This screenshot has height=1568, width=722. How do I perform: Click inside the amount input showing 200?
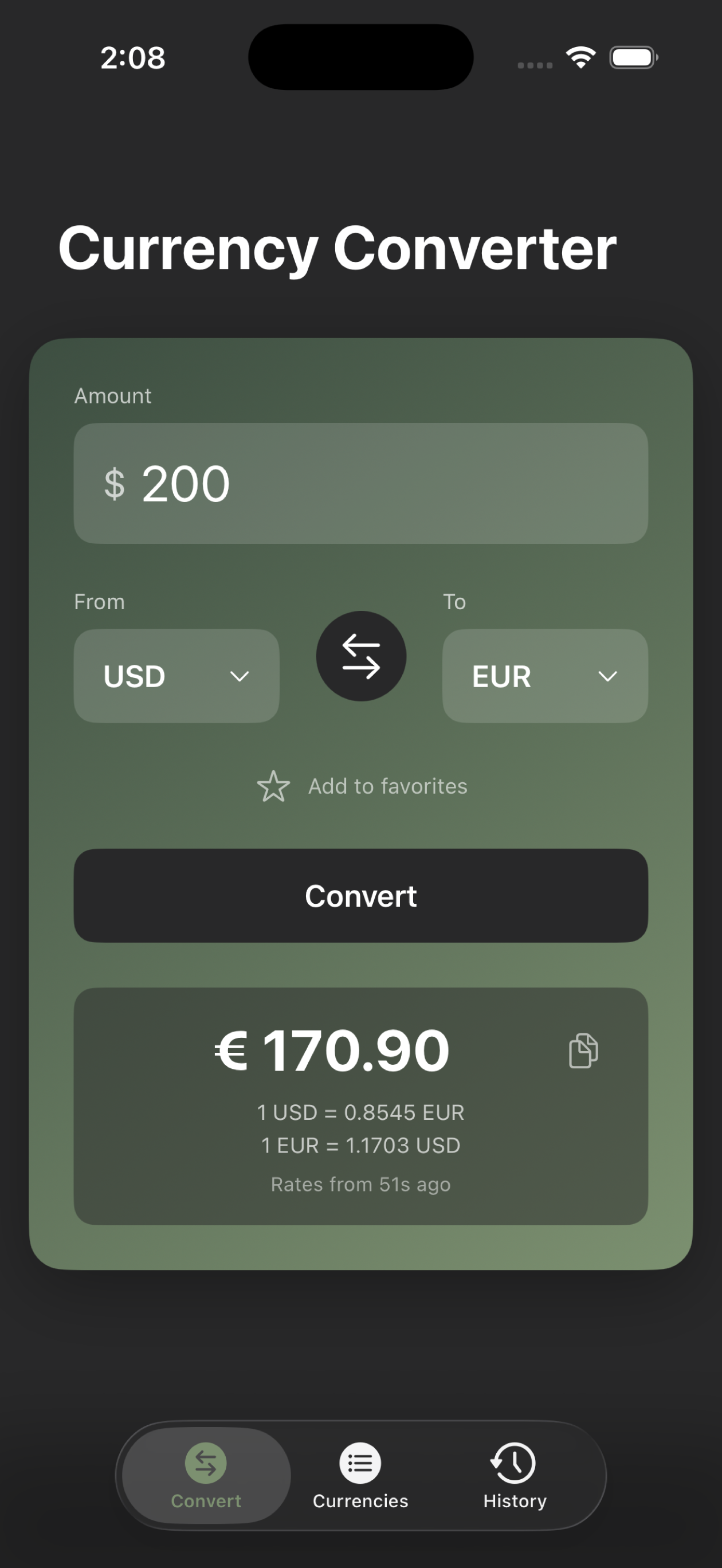tap(361, 484)
